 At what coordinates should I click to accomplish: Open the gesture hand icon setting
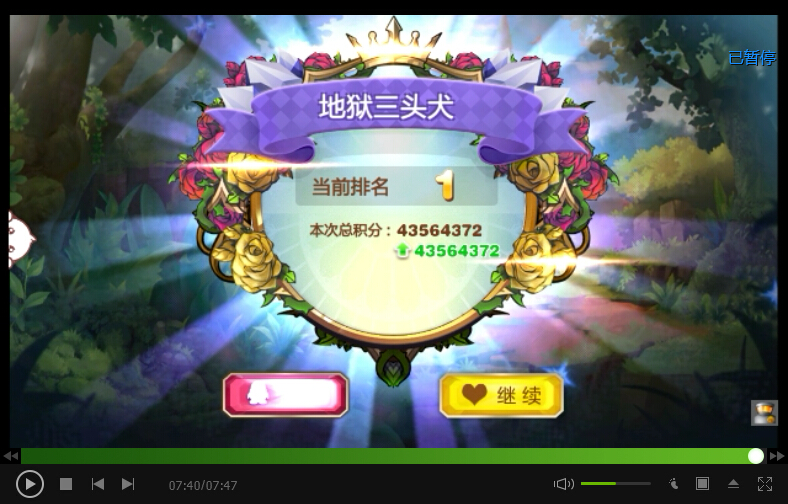click(673, 484)
